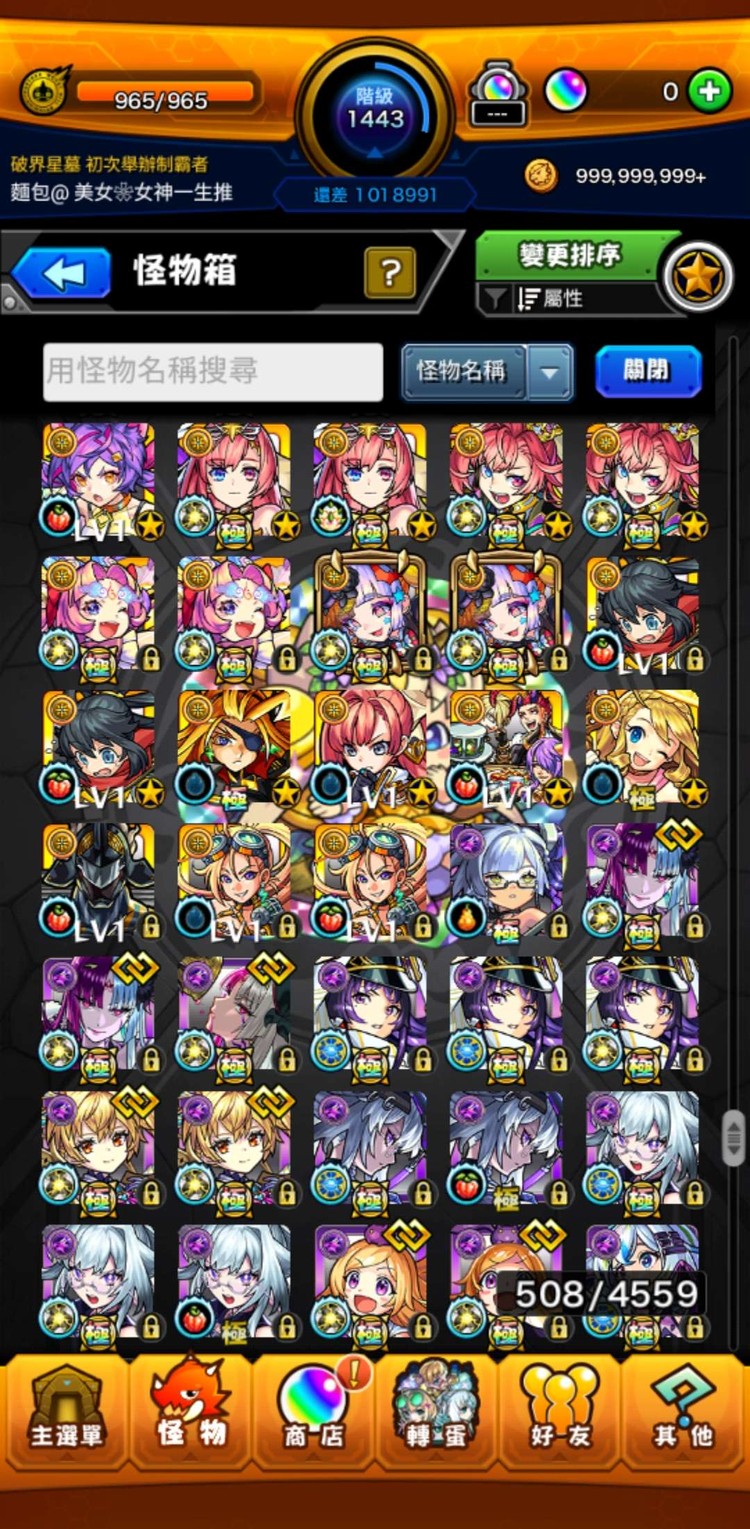
Task: Open the 好友 friends tab
Action: pos(558,1411)
